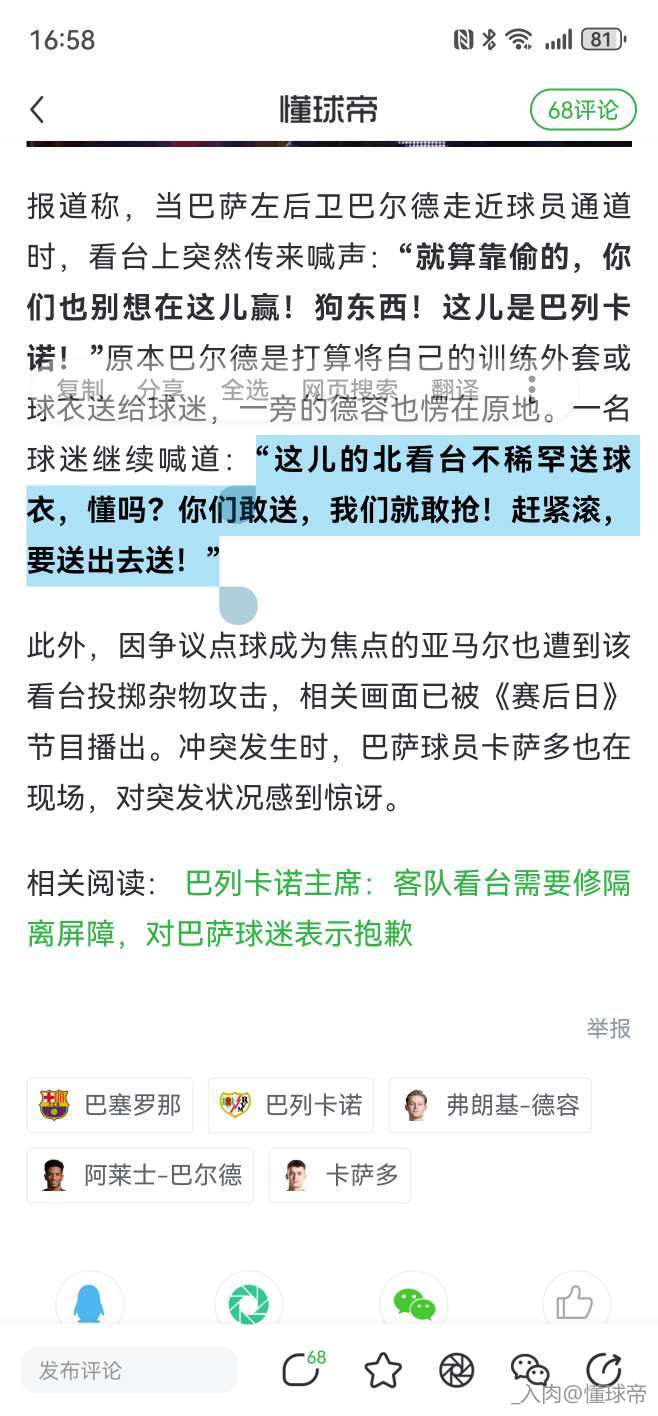Like the article with the thumbs-up
This screenshot has height=1416, width=658.
pos(575,1302)
